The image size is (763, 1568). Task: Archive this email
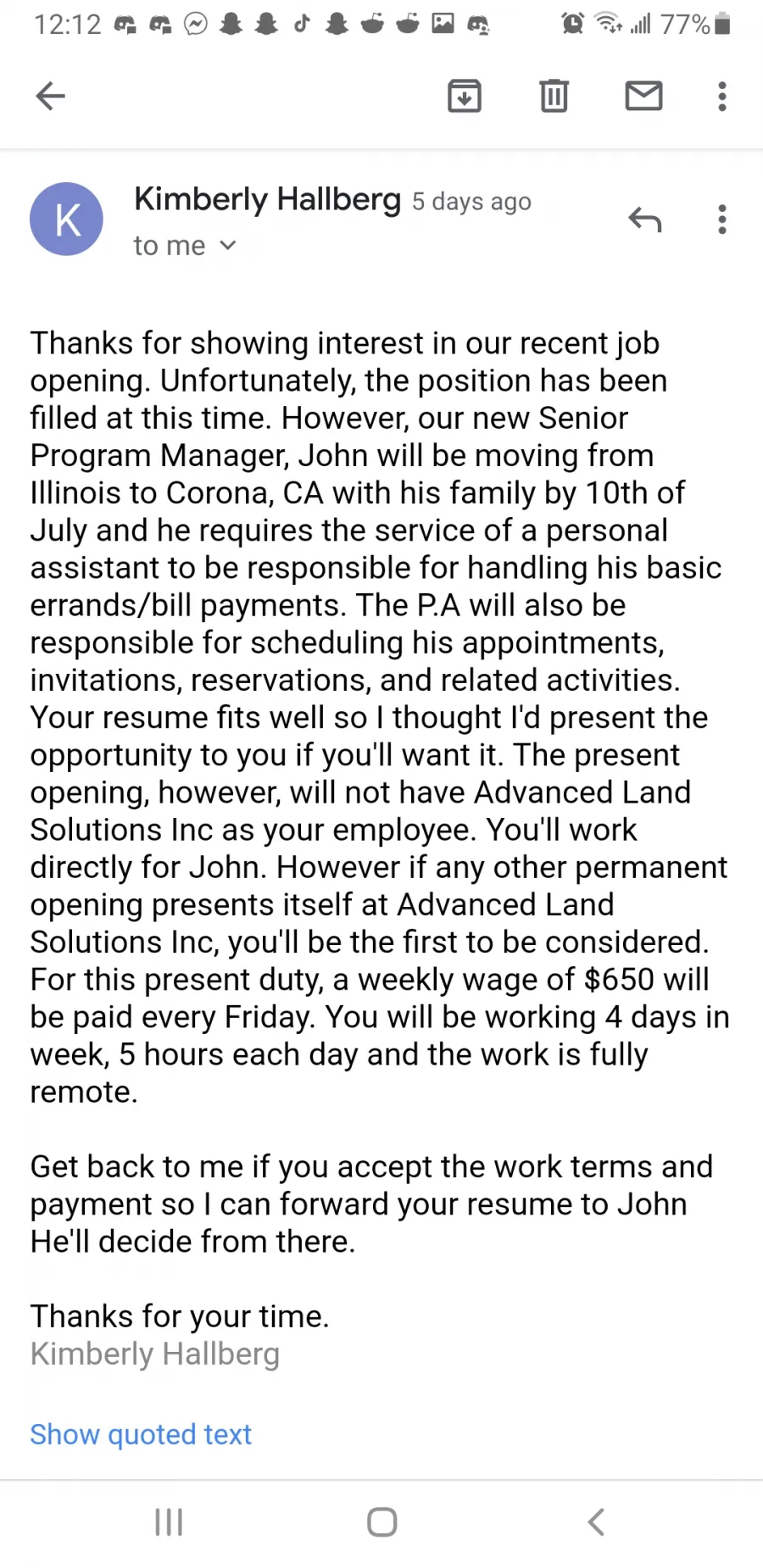click(465, 96)
